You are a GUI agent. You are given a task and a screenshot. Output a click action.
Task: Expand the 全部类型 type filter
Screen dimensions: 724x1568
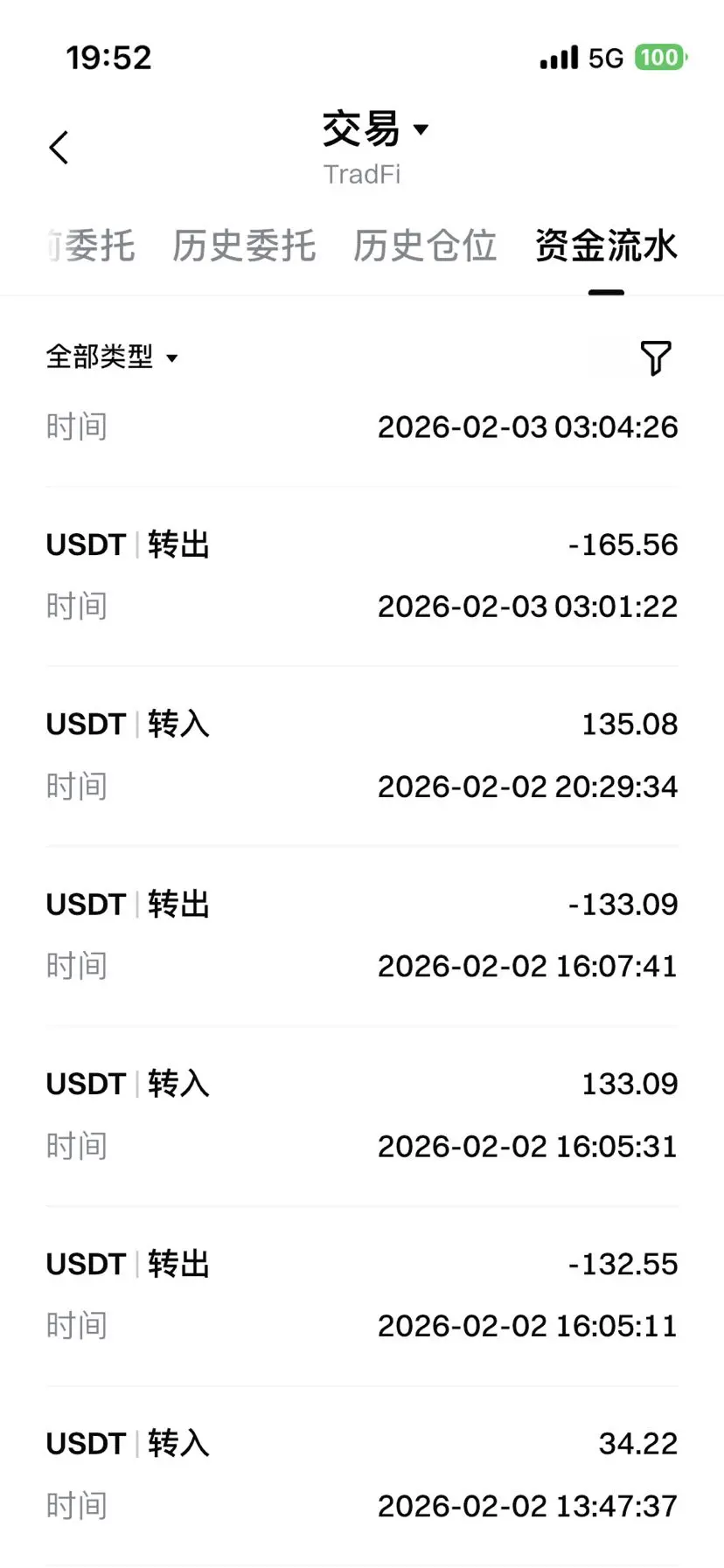point(111,357)
